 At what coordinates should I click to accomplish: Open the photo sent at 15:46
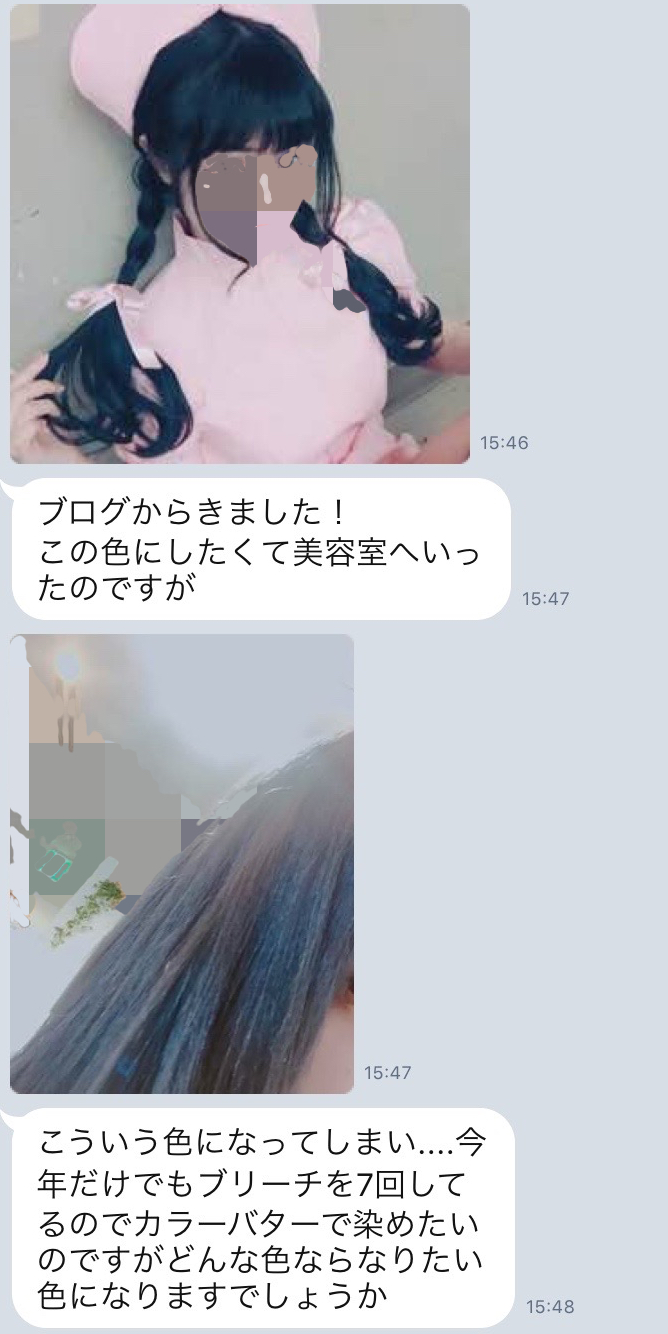coord(240,233)
